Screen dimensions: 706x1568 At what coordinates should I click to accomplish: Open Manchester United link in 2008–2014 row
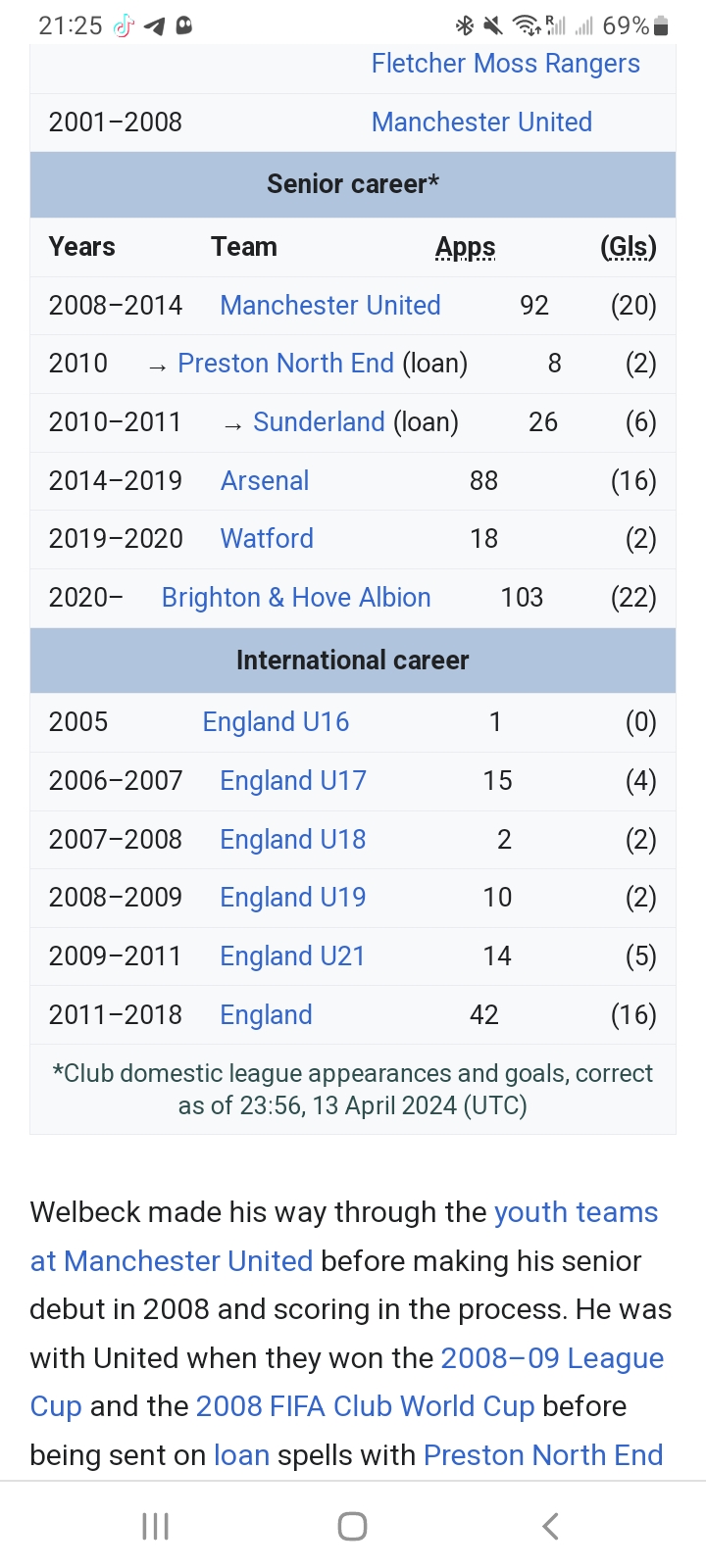(x=330, y=306)
